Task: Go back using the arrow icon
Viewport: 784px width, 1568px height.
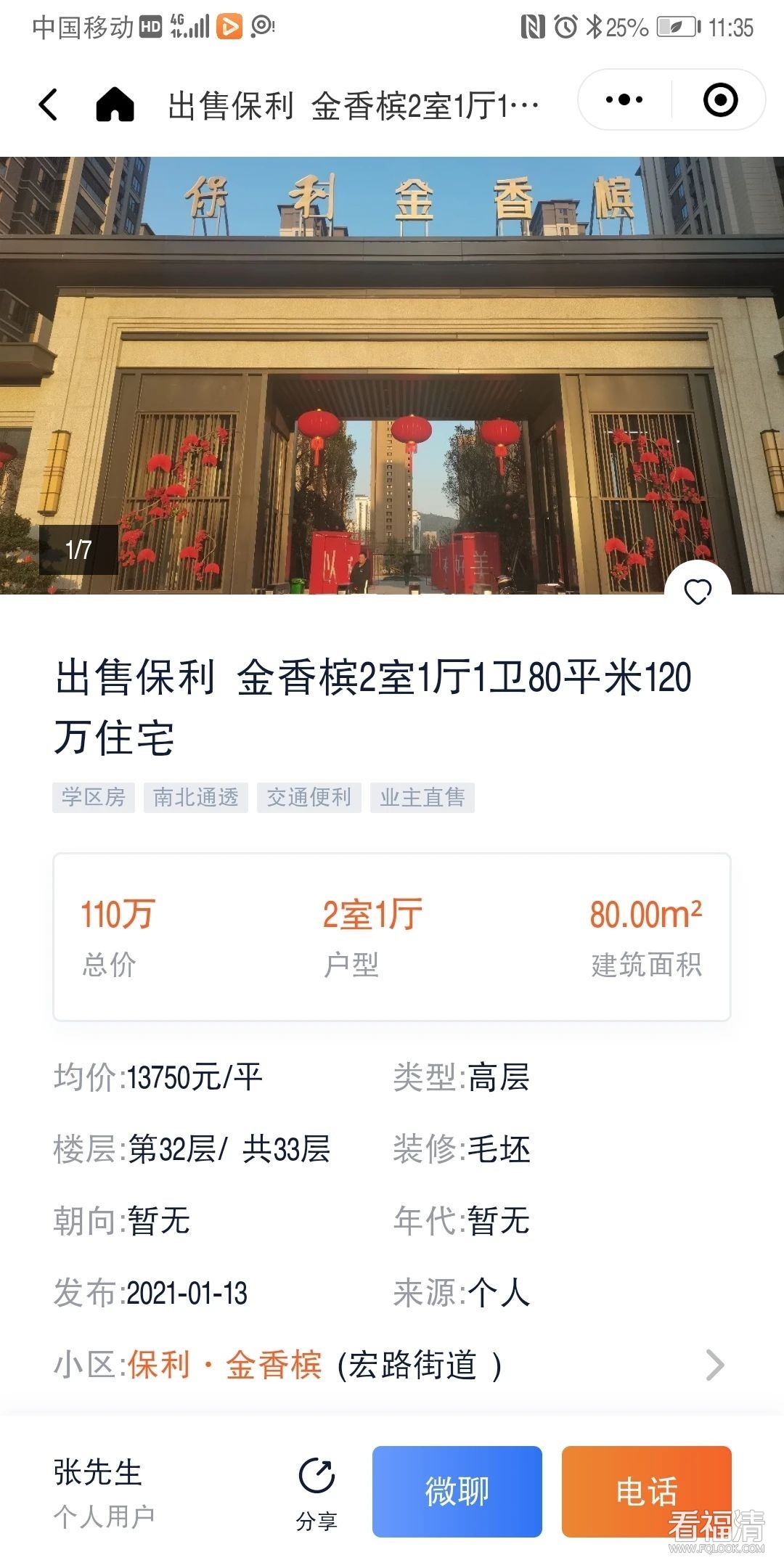Action: coord(48,105)
